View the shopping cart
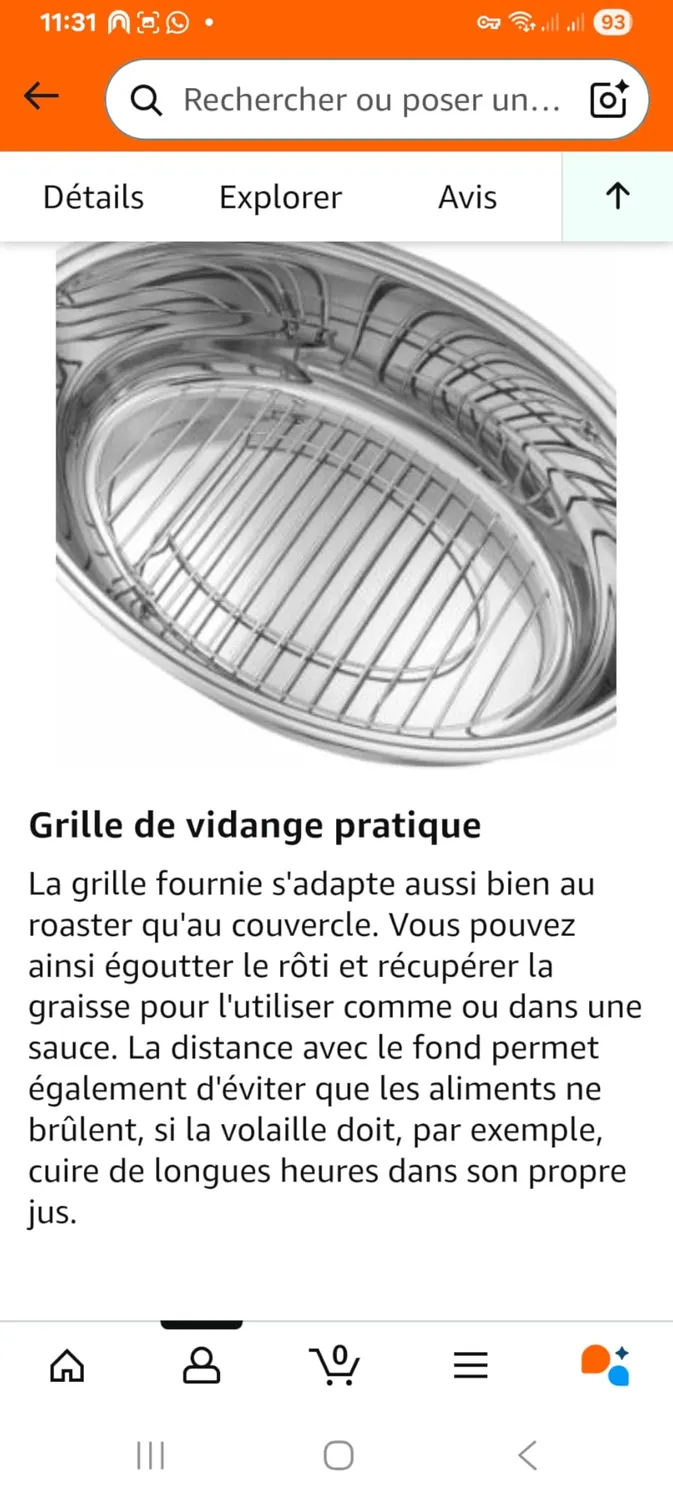The width and height of the screenshot is (673, 1500). 335,1364
